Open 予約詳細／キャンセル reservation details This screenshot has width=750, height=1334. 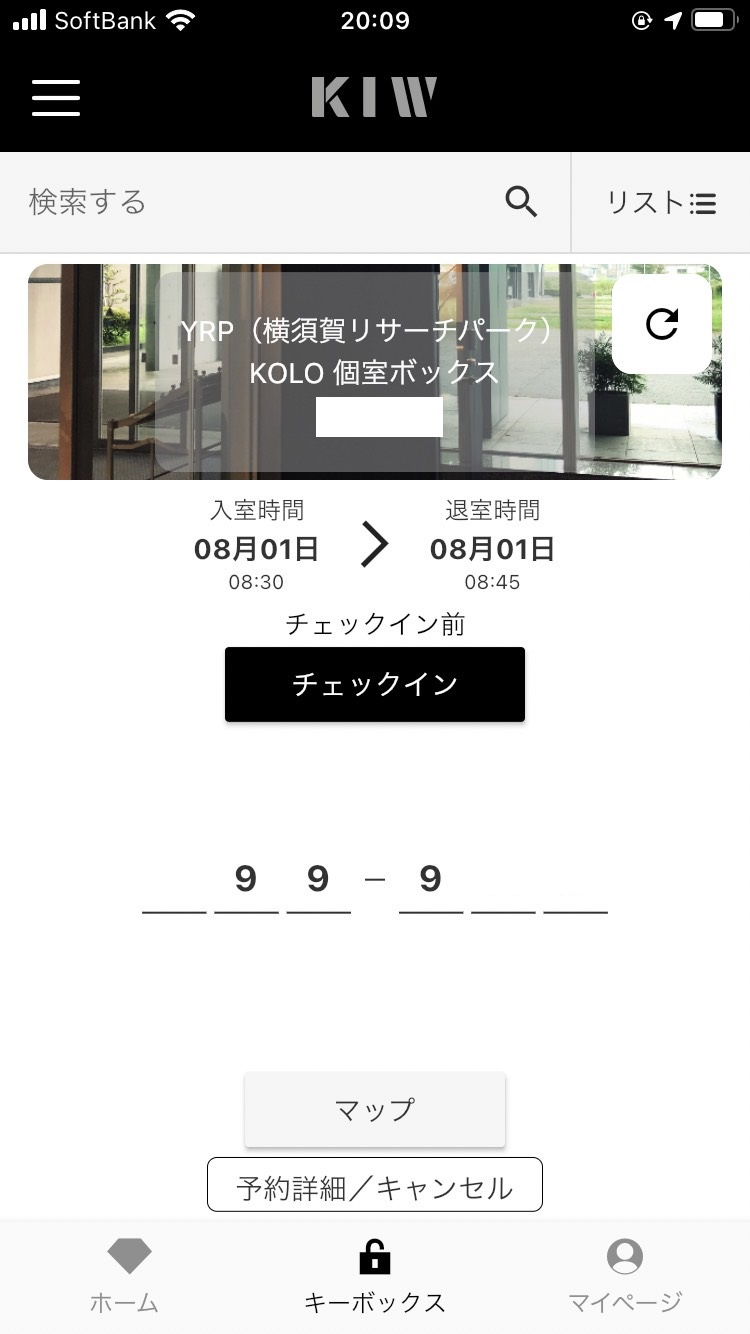375,1186
